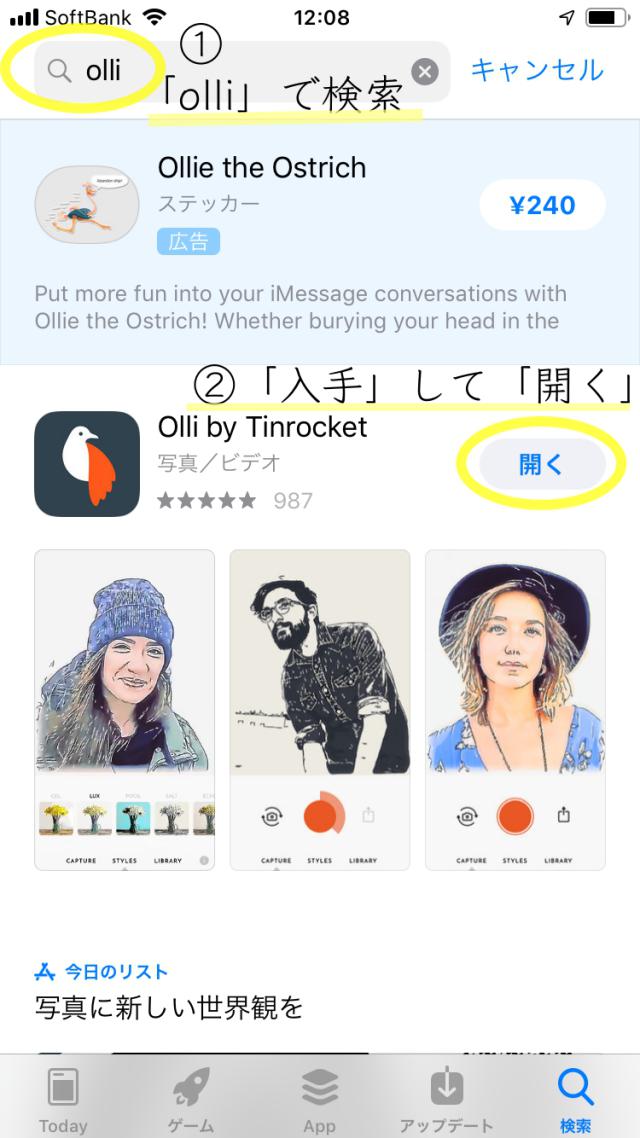640x1138 pixels.
Task: Switch to the ゲーム tab
Action: [x=190, y=1100]
